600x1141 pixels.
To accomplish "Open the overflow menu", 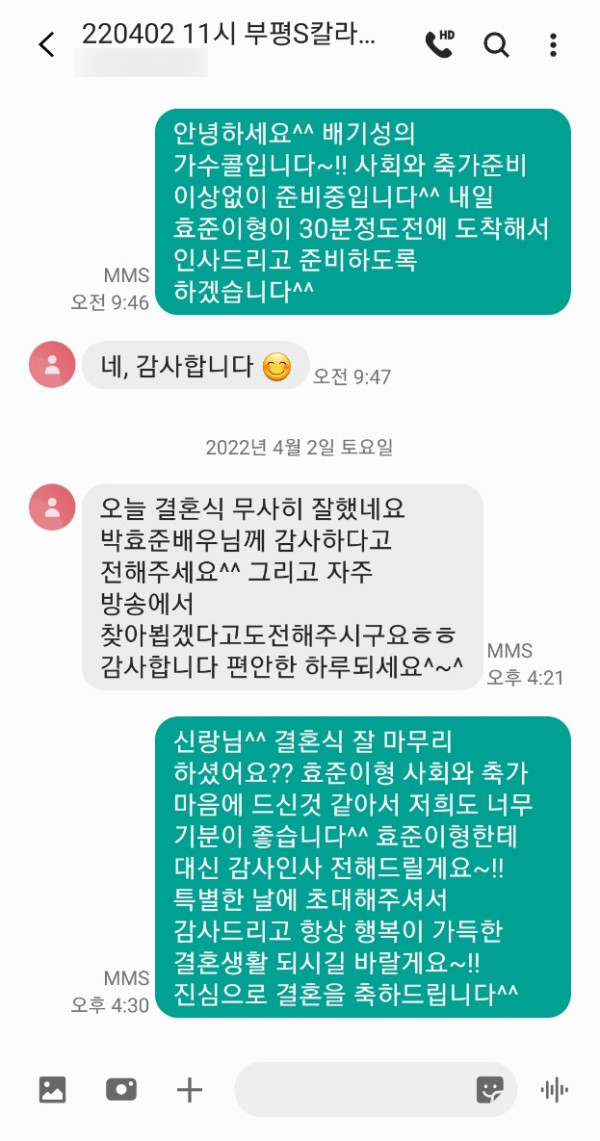I will [x=553, y=45].
